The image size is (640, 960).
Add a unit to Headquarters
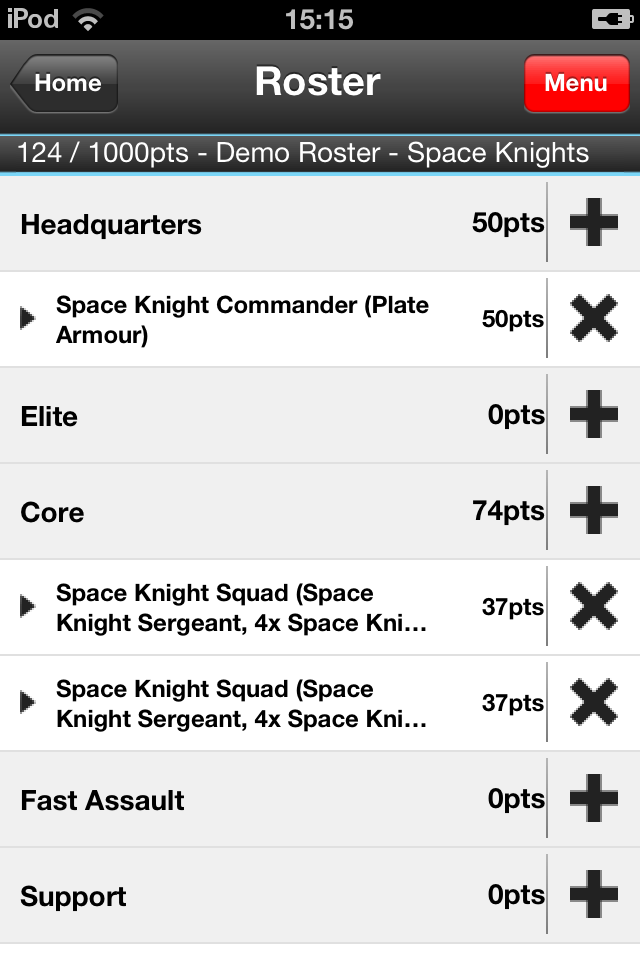594,223
